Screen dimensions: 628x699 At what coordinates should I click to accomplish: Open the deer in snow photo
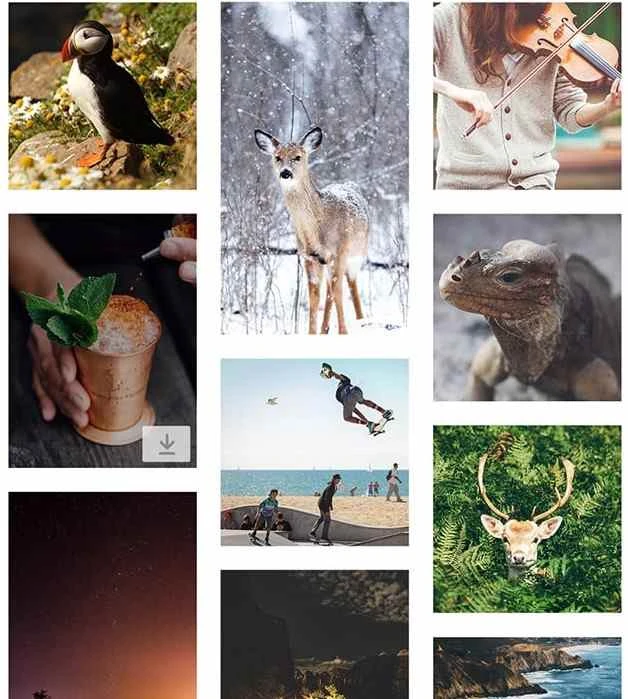point(314,167)
